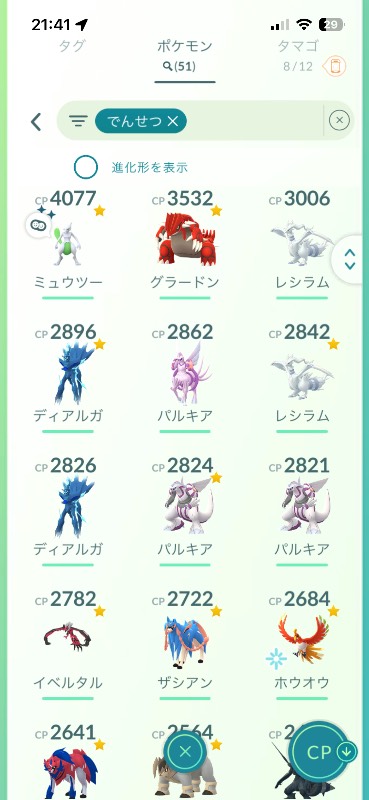Go back with the left arrow
Viewport: 369px width, 800px height.
tap(36, 122)
